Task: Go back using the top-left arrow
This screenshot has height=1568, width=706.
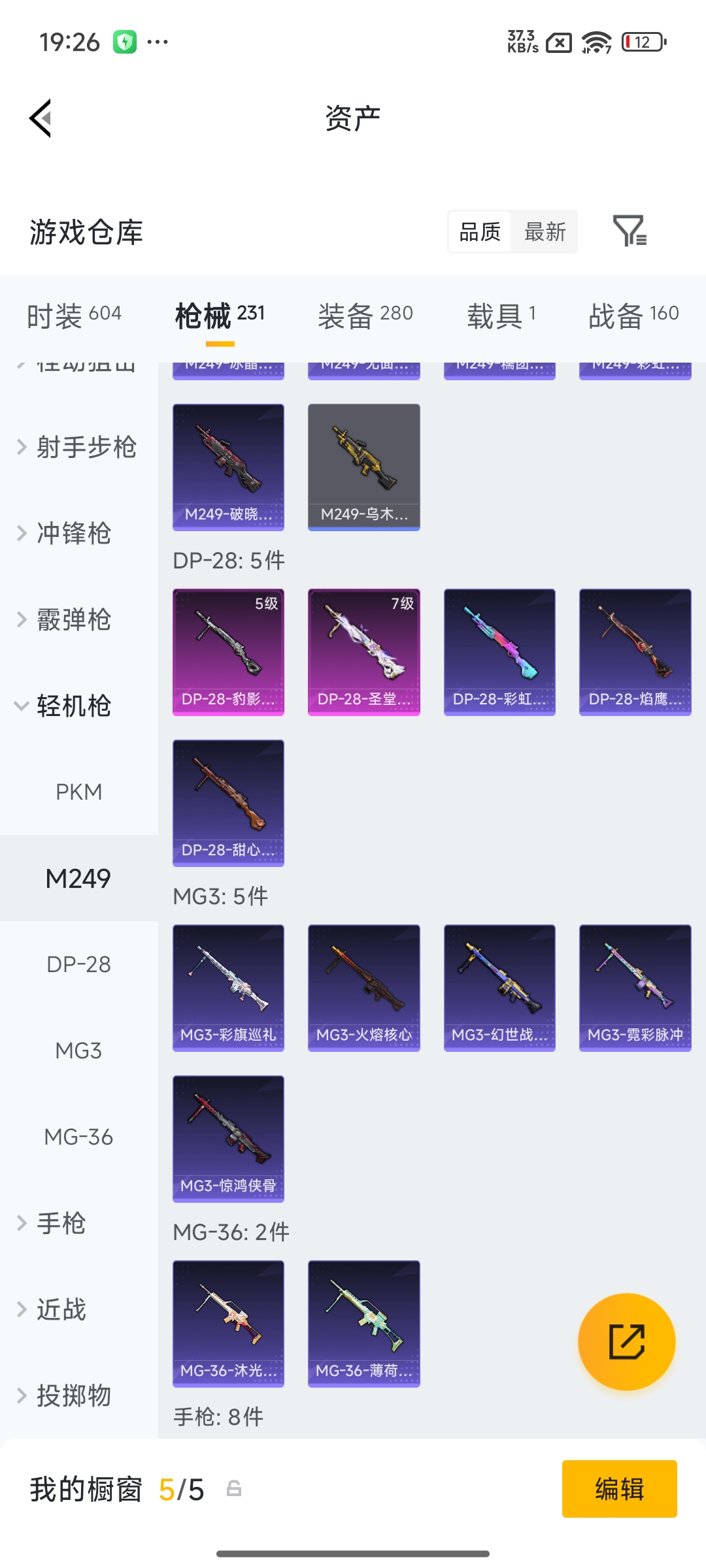Action: click(41, 118)
